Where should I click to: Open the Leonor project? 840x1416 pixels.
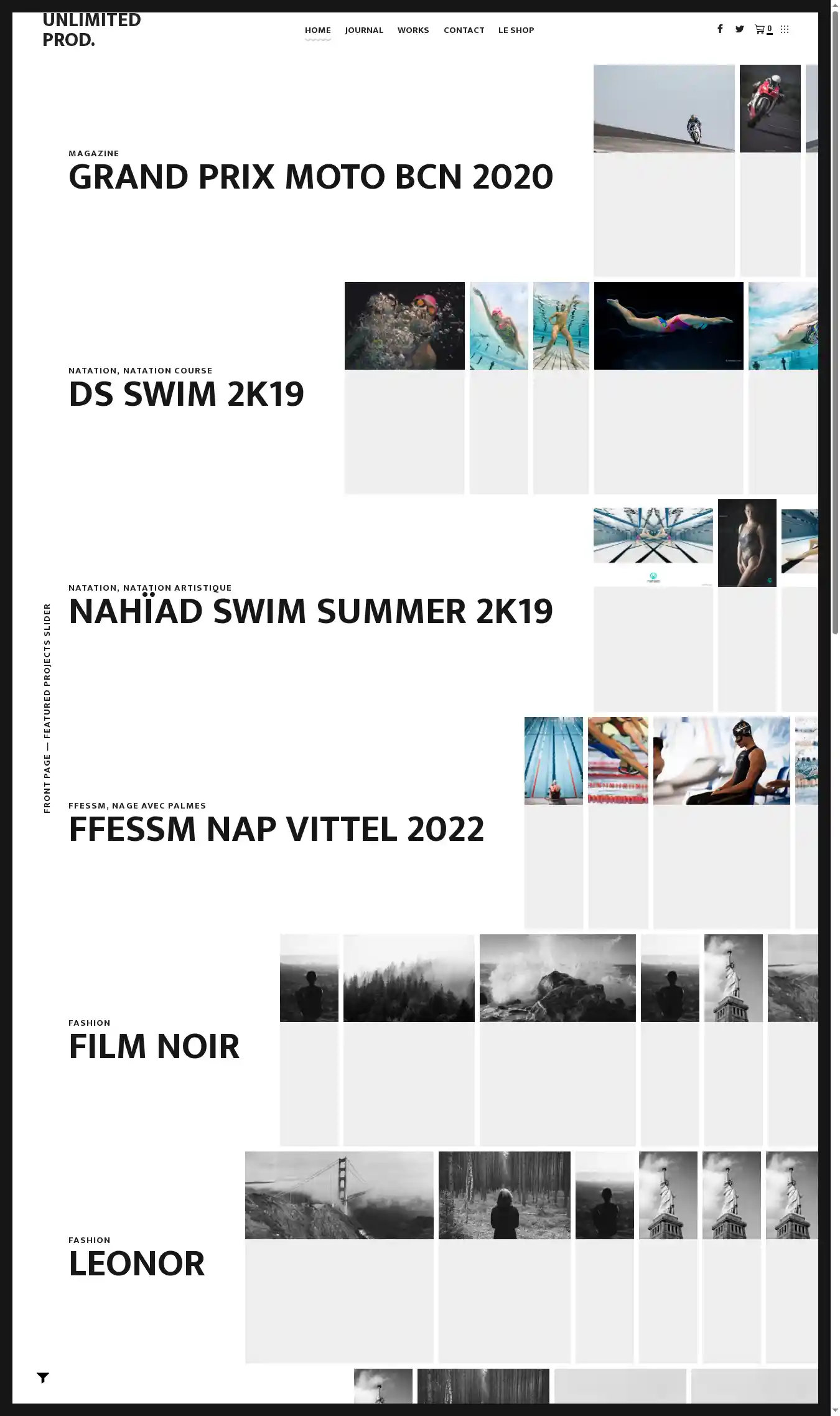click(x=136, y=1264)
